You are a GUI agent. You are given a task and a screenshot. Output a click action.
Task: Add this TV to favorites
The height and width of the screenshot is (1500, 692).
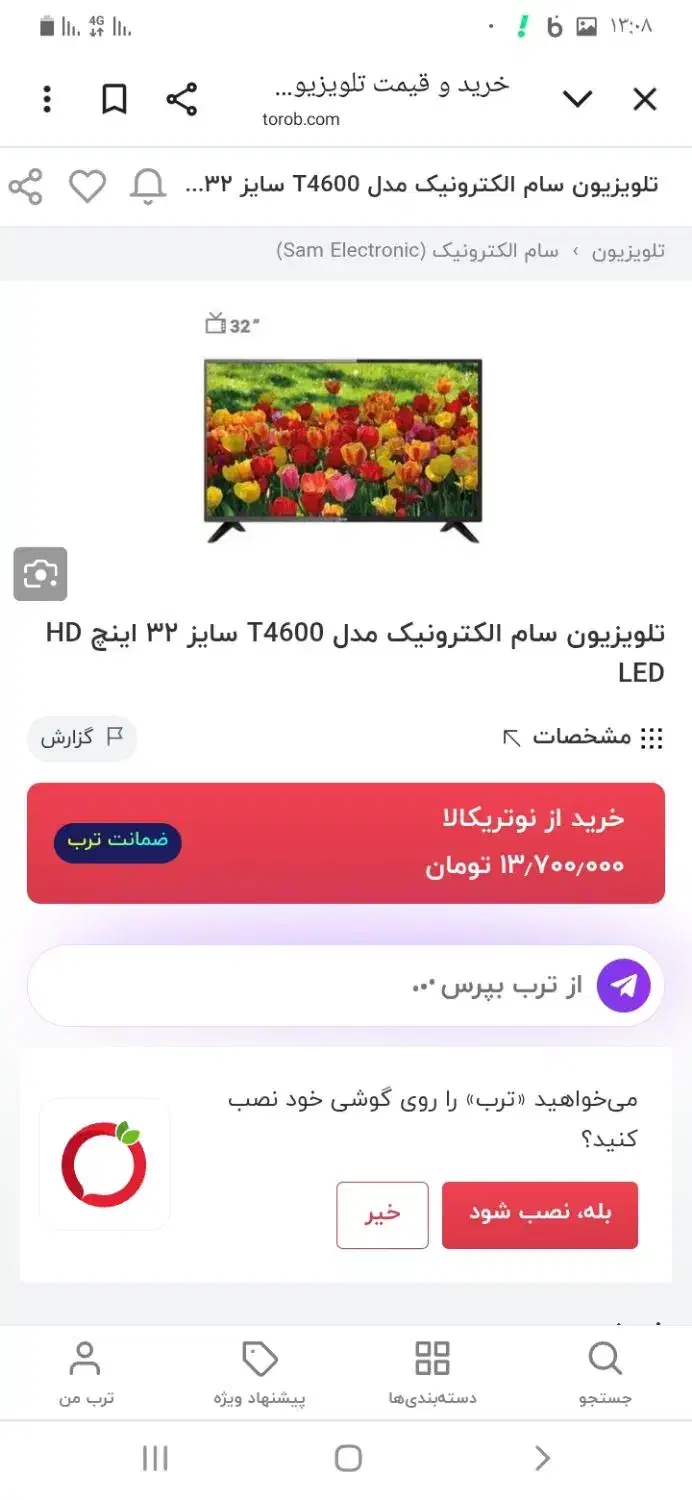tap(87, 187)
